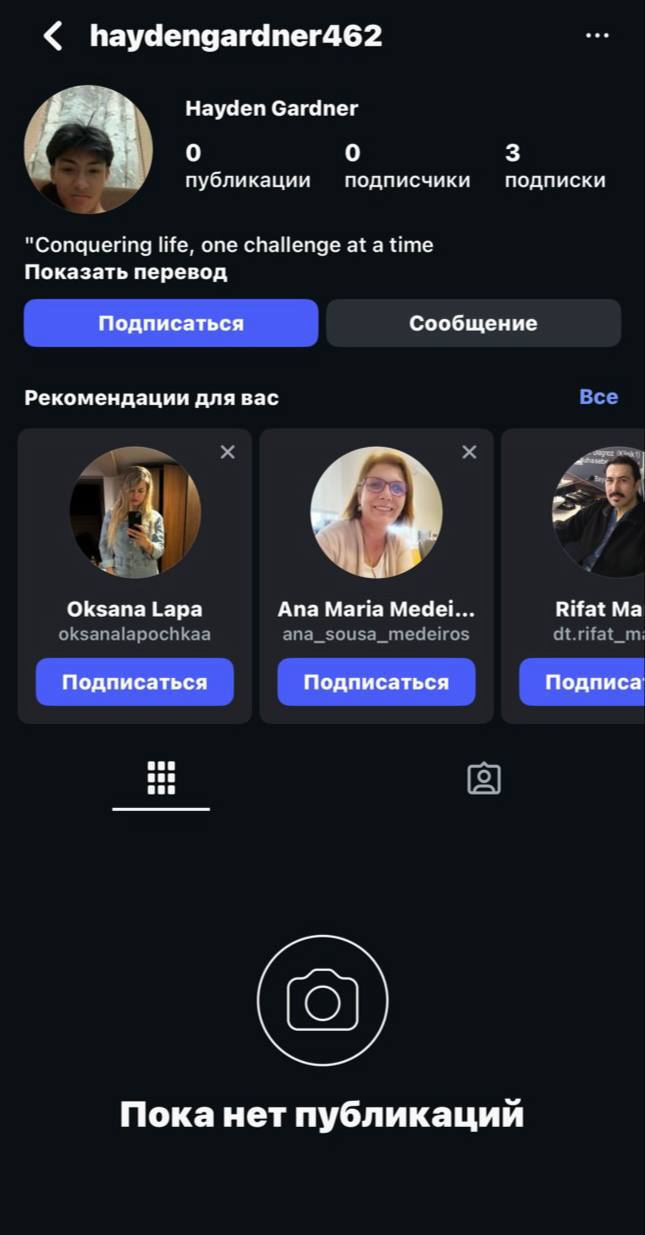Switch to the tagged photos tab
This screenshot has width=645, height=1235.
pyautogui.click(x=484, y=779)
